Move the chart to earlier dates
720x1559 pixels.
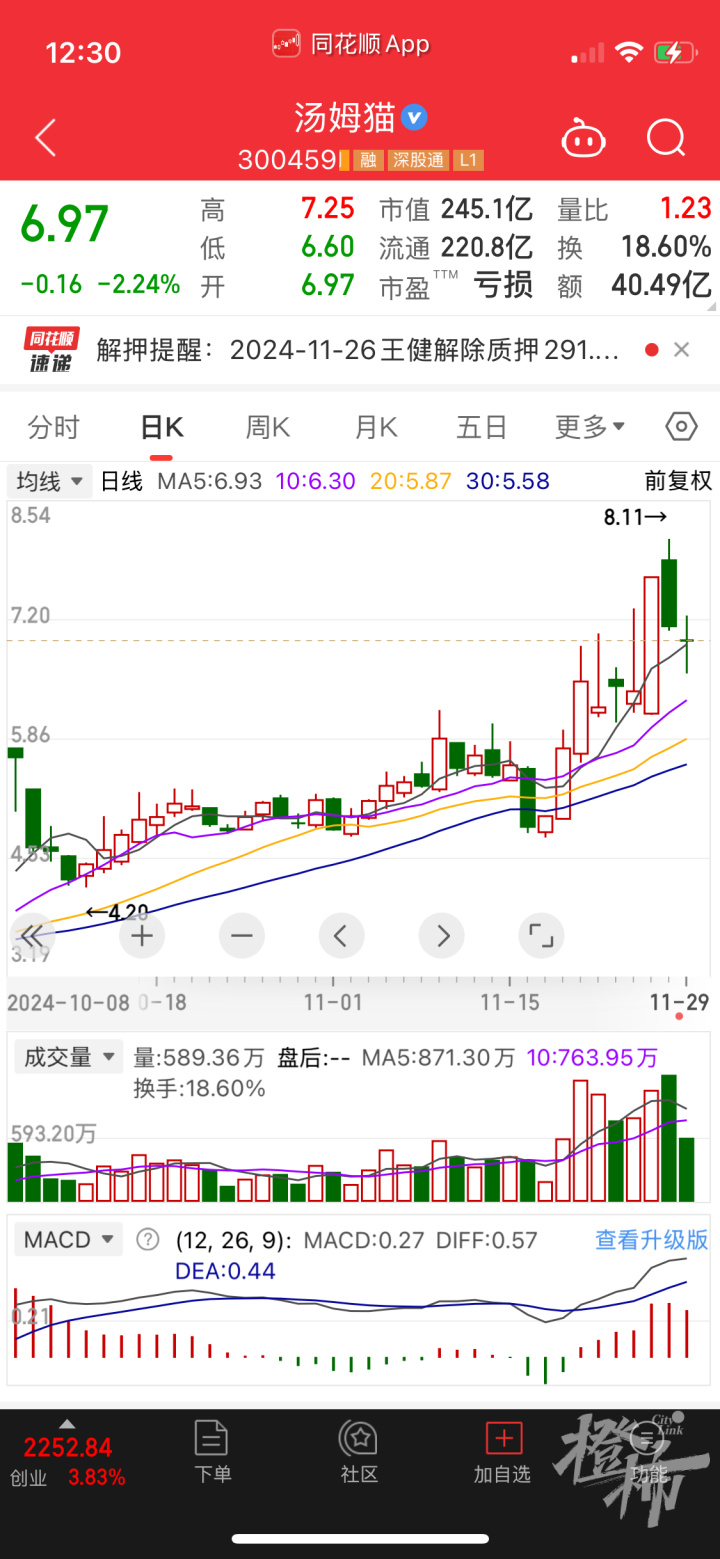[341, 937]
